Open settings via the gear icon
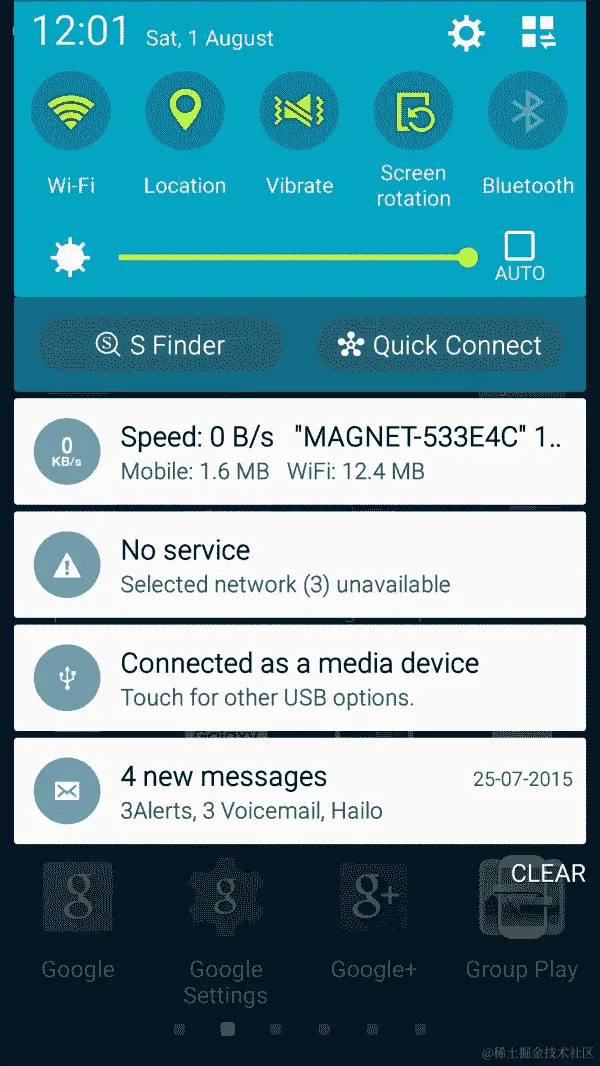This screenshot has height=1066, width=600. (465, 34)
